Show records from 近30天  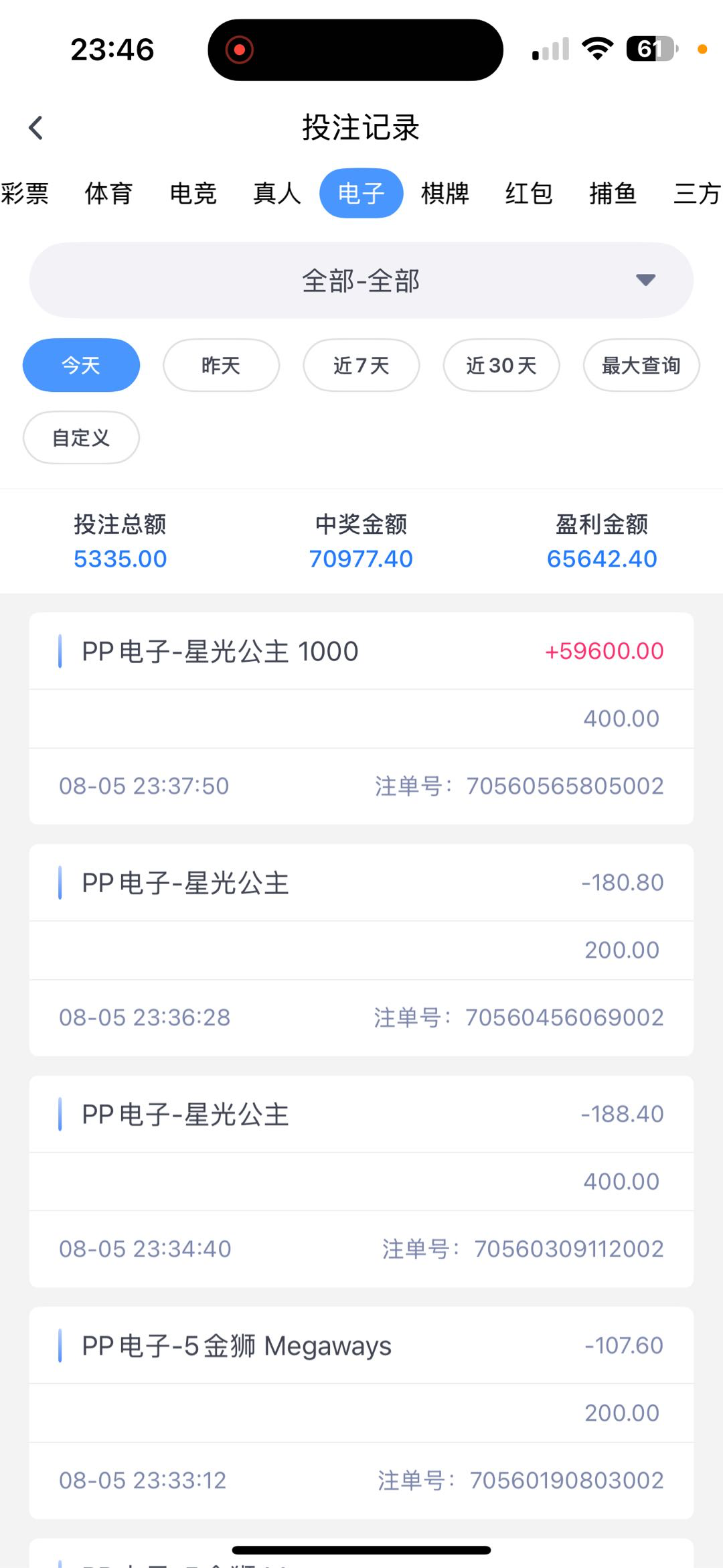501,365
